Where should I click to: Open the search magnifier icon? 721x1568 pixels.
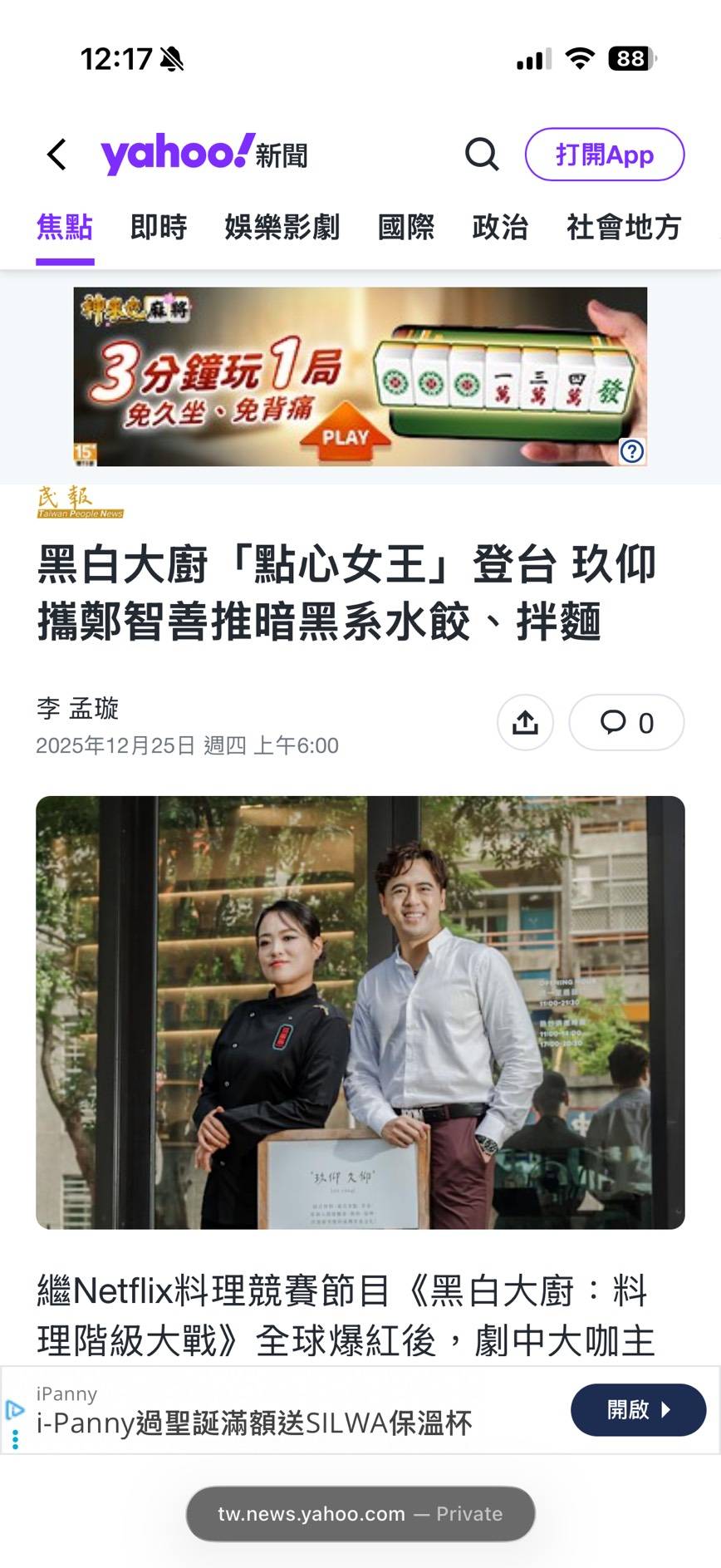pos(482,155)
